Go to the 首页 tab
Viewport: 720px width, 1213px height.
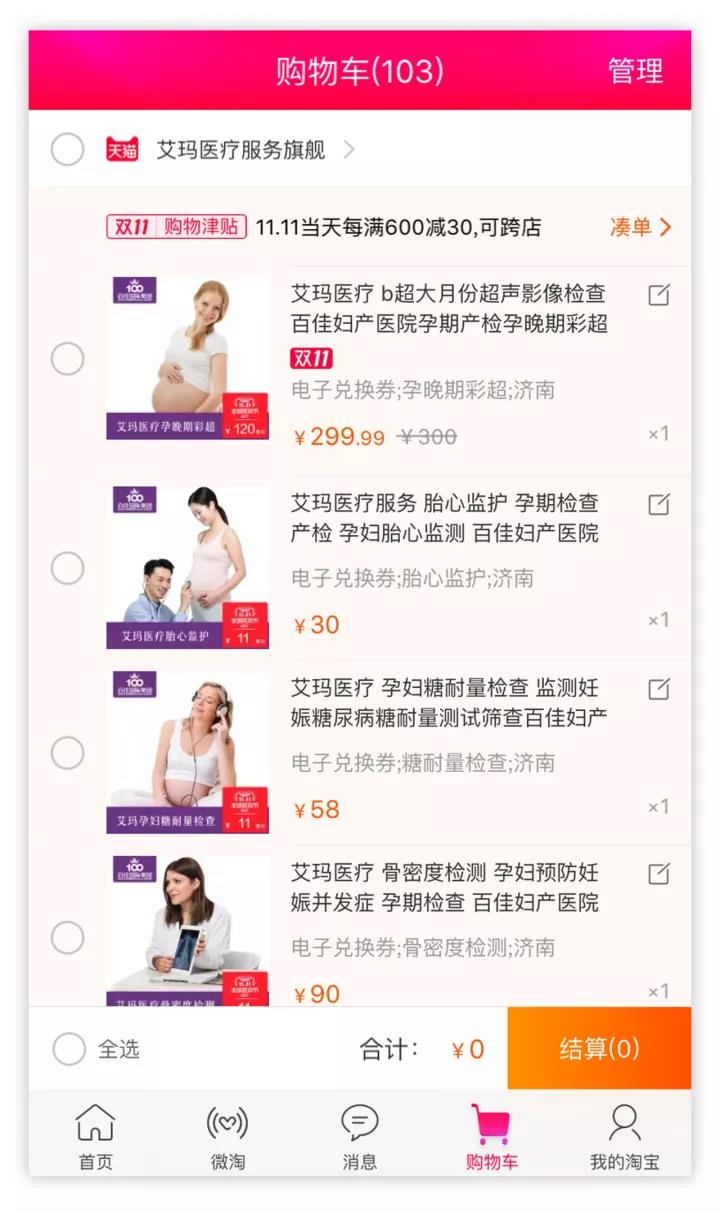(96, 1137)
